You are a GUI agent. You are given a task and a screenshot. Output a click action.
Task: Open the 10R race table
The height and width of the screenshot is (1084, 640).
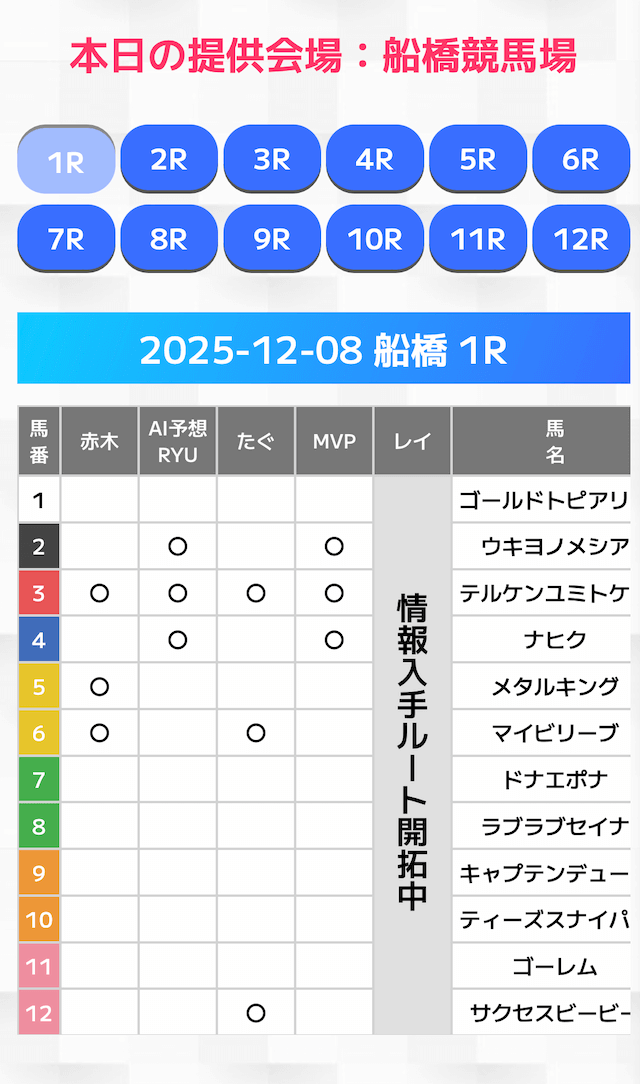tap(375, 239)
